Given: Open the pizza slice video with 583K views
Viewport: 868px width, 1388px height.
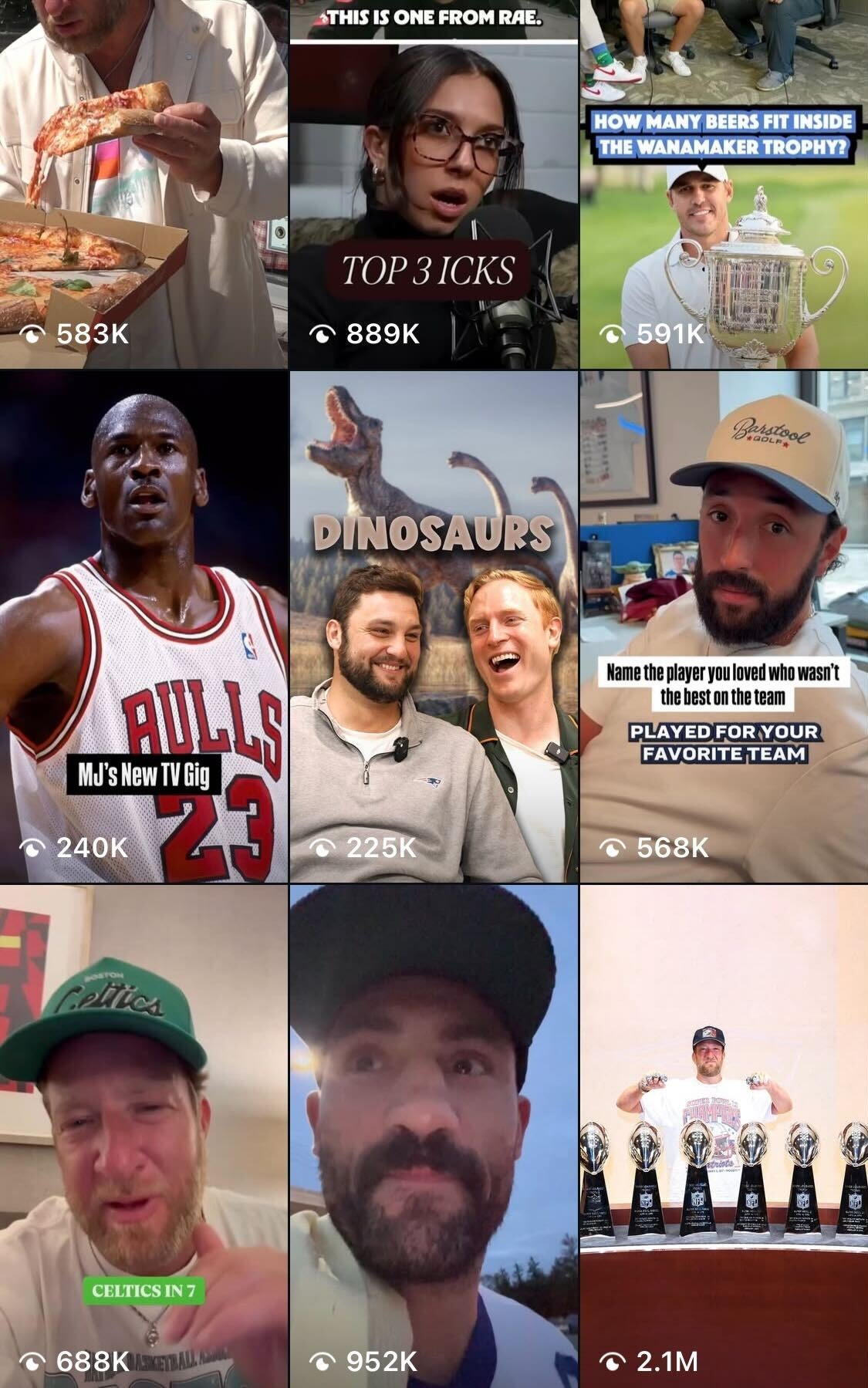Looking at the screenshot, I should click(x=144, y=185).
